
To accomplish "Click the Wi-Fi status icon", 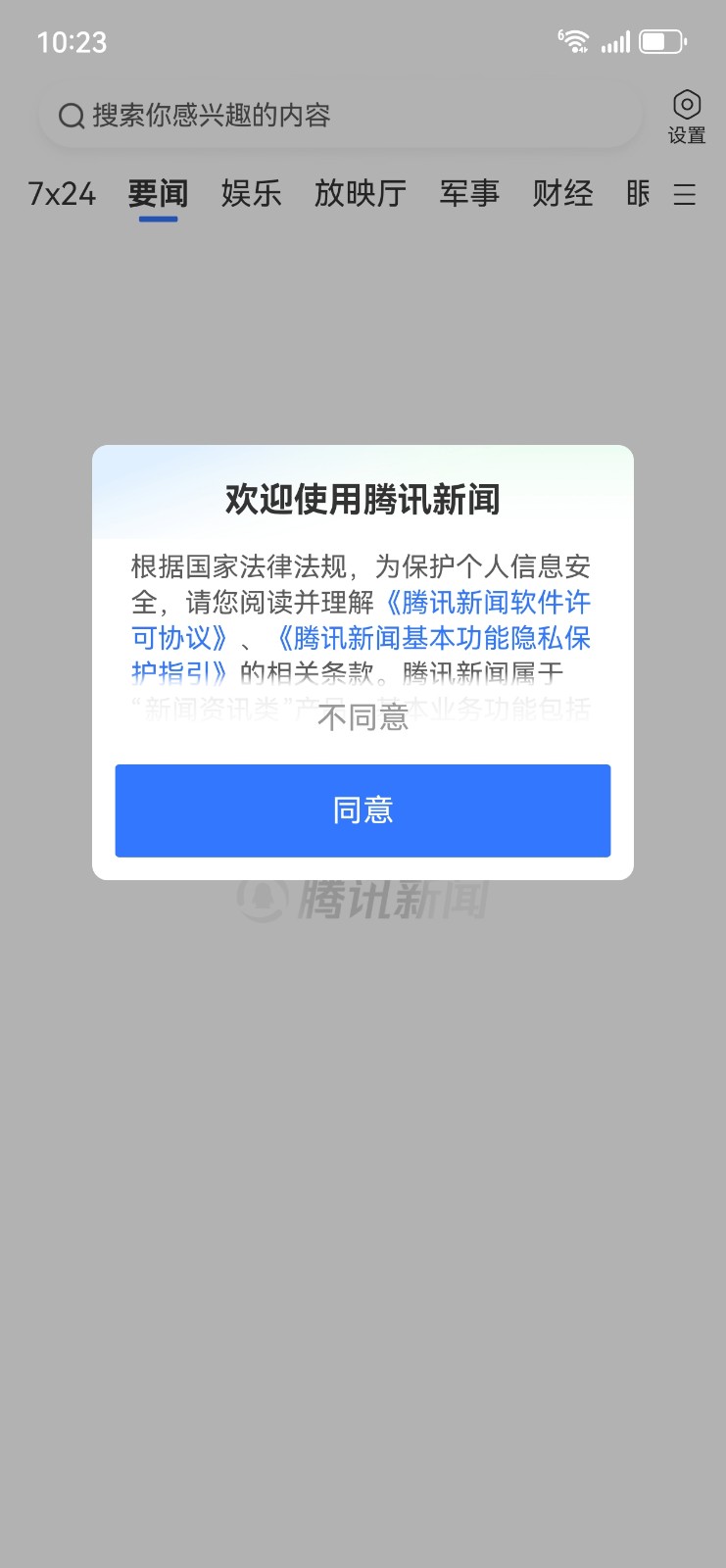I will tap(574, 41).
